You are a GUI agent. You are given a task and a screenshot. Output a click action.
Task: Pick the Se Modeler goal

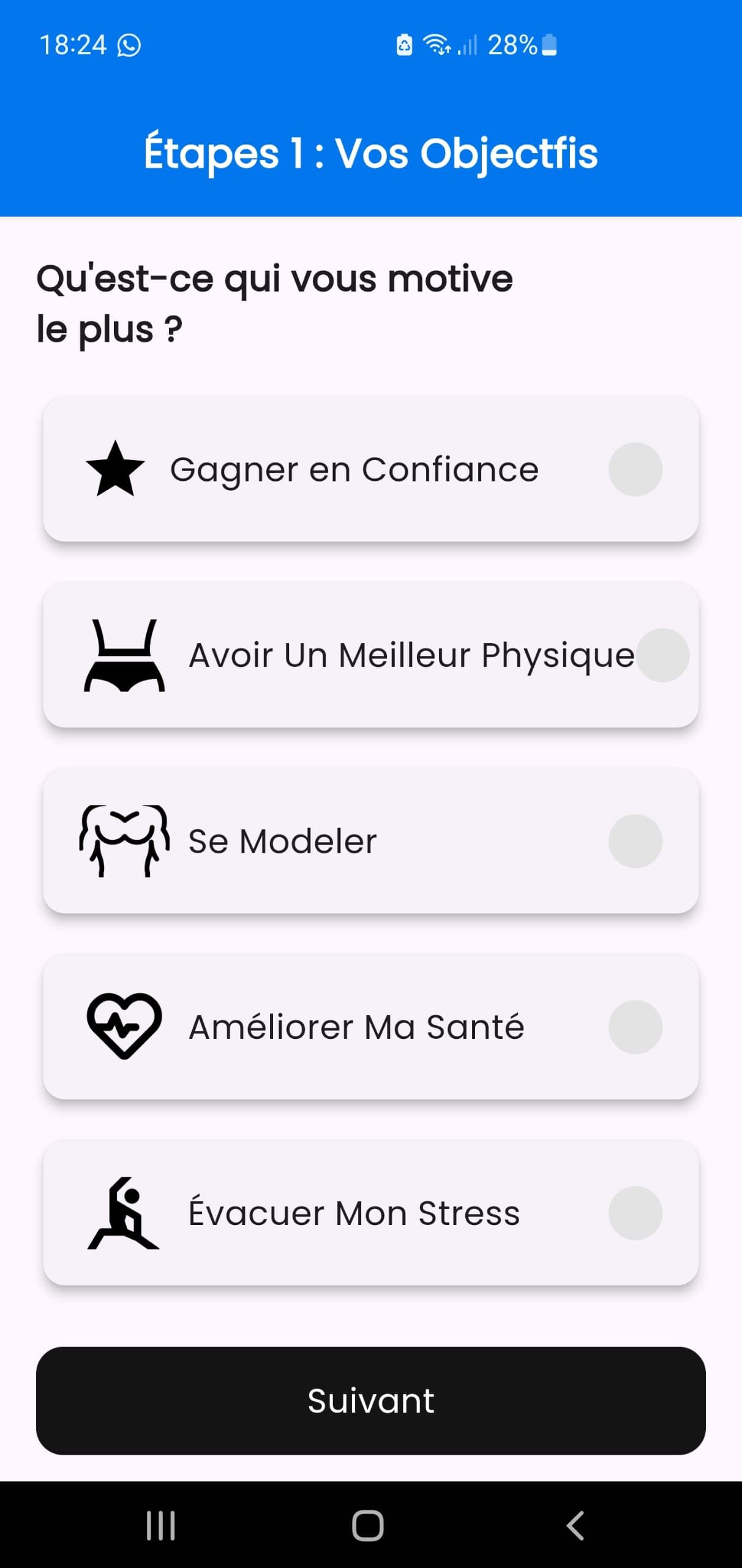pyautogui.click(x=370, y=841)
